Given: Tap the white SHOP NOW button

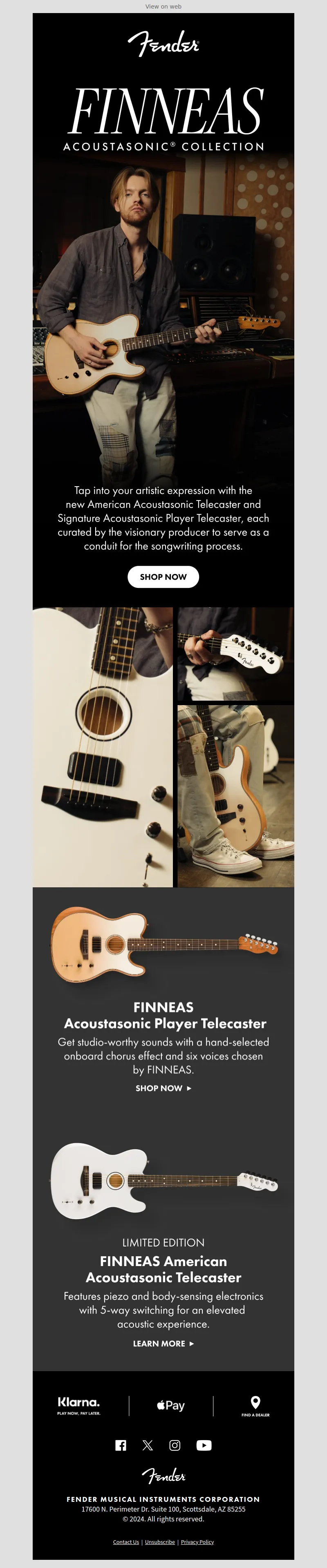Looking at the screenshot, I should 163,576.
